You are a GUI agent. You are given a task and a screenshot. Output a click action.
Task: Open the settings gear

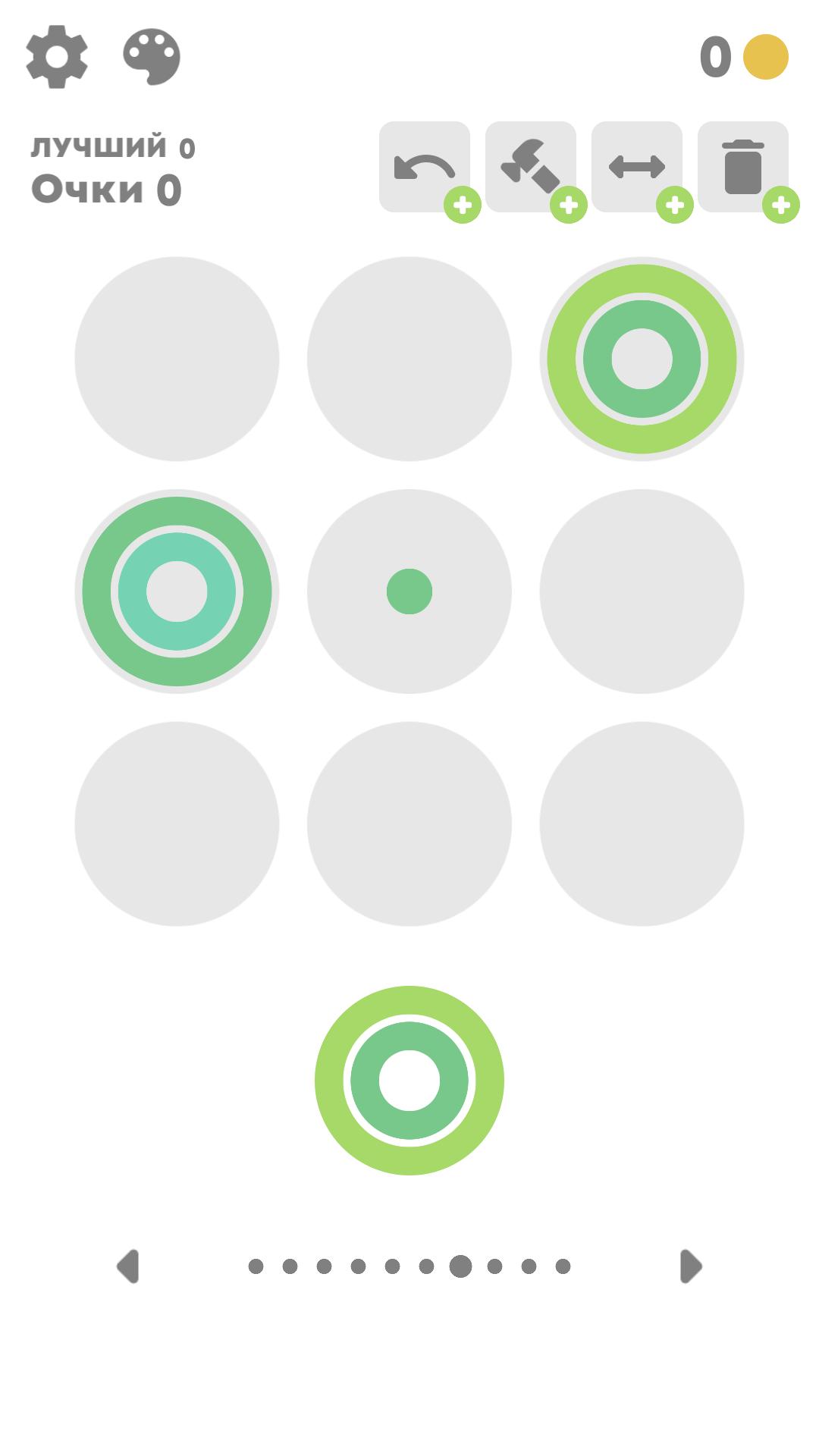[x=57, y=57]
